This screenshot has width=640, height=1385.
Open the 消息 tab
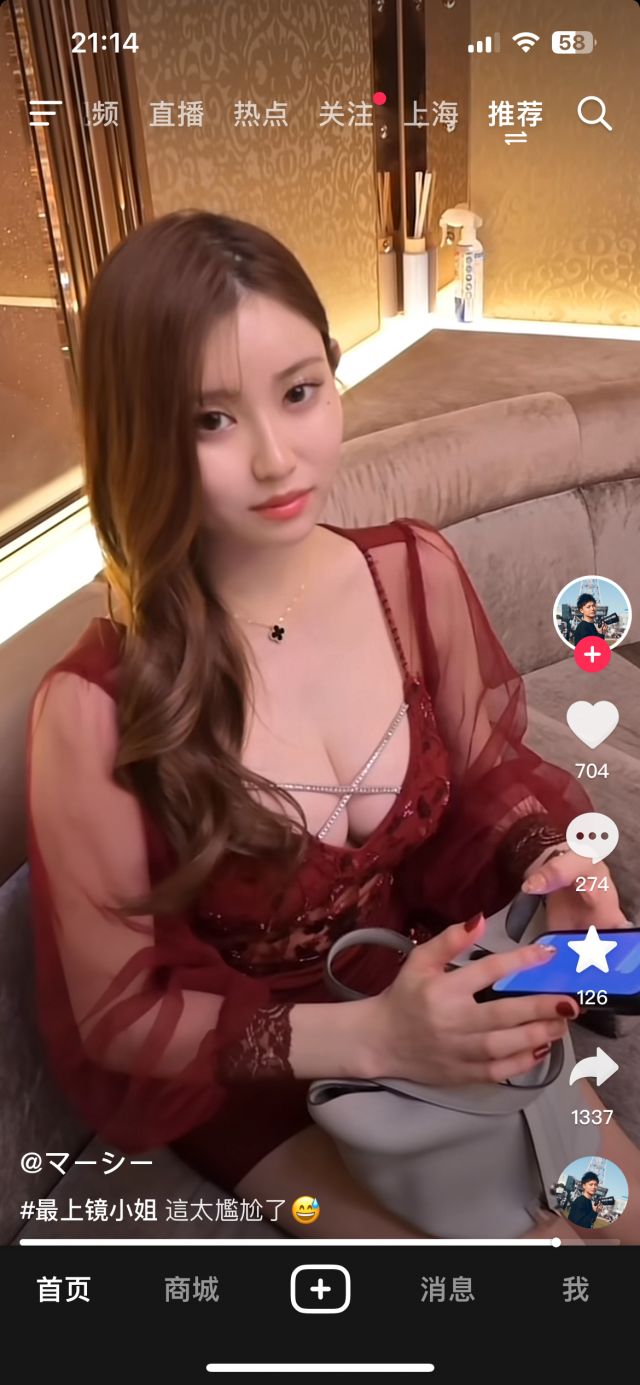pyautogui.click(x=447, y=1289)
